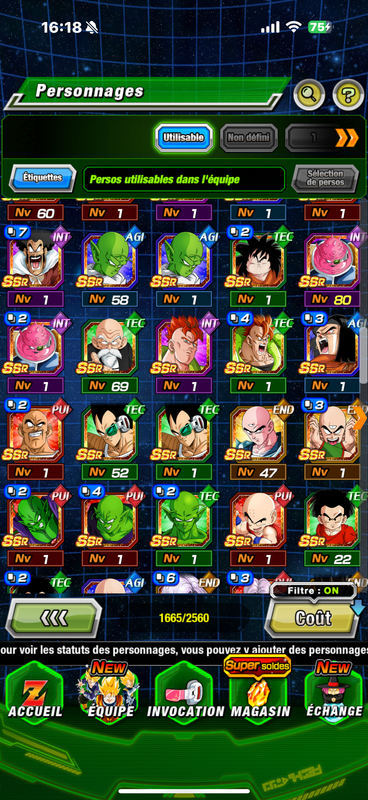The height and width of the screenshot is (800, 368).
Task: Select the Utilisable filter button
Action: tap(183, 137)
